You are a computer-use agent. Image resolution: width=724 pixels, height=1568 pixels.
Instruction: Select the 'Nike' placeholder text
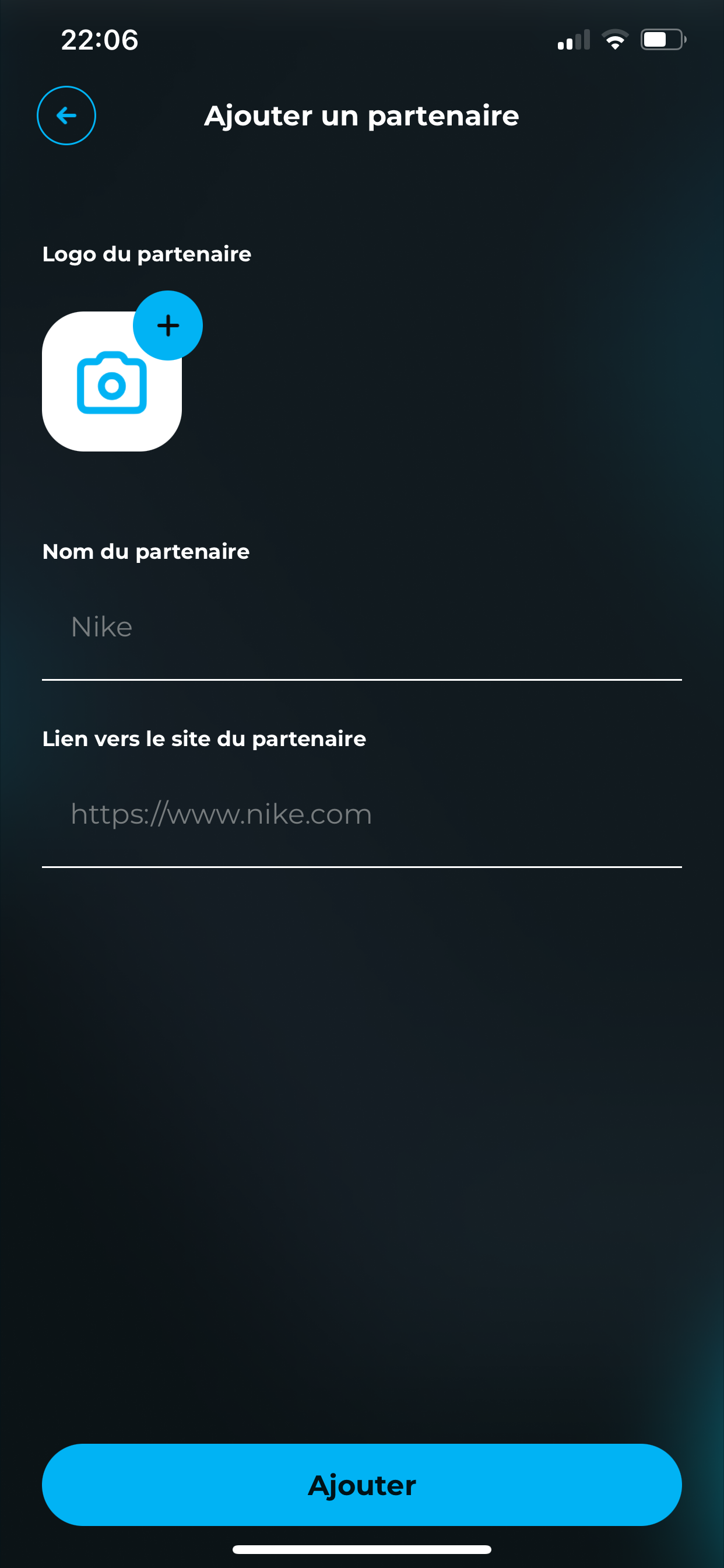pyautogui.click(x=101, y=627)
